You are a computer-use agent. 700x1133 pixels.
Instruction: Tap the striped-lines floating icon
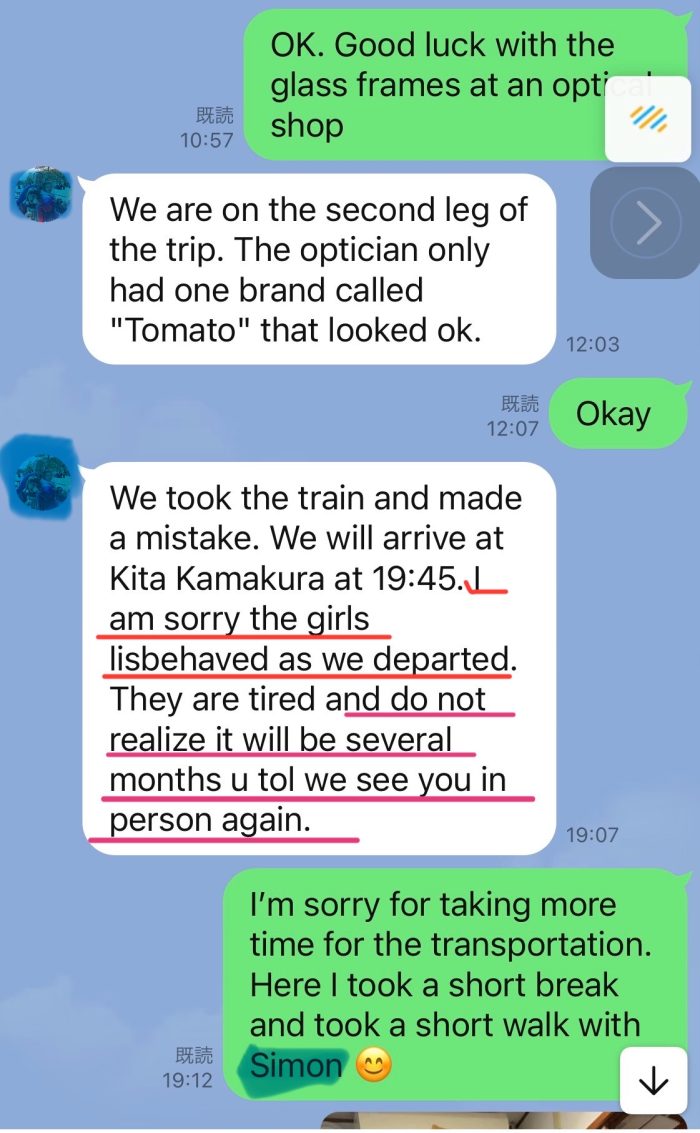(648, 120)
